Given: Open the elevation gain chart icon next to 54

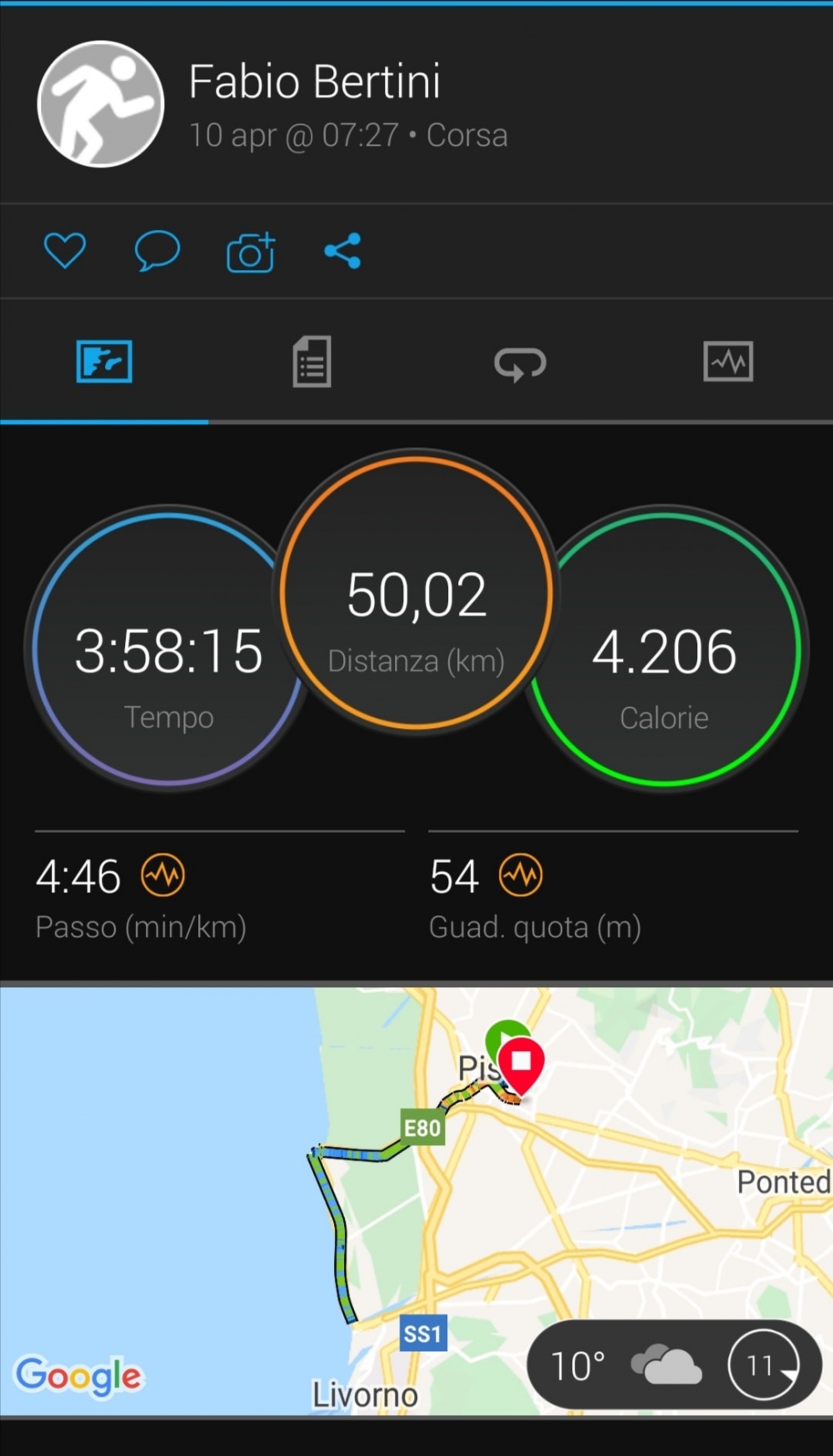Looking at the screenshot, I should click(521, 875).
